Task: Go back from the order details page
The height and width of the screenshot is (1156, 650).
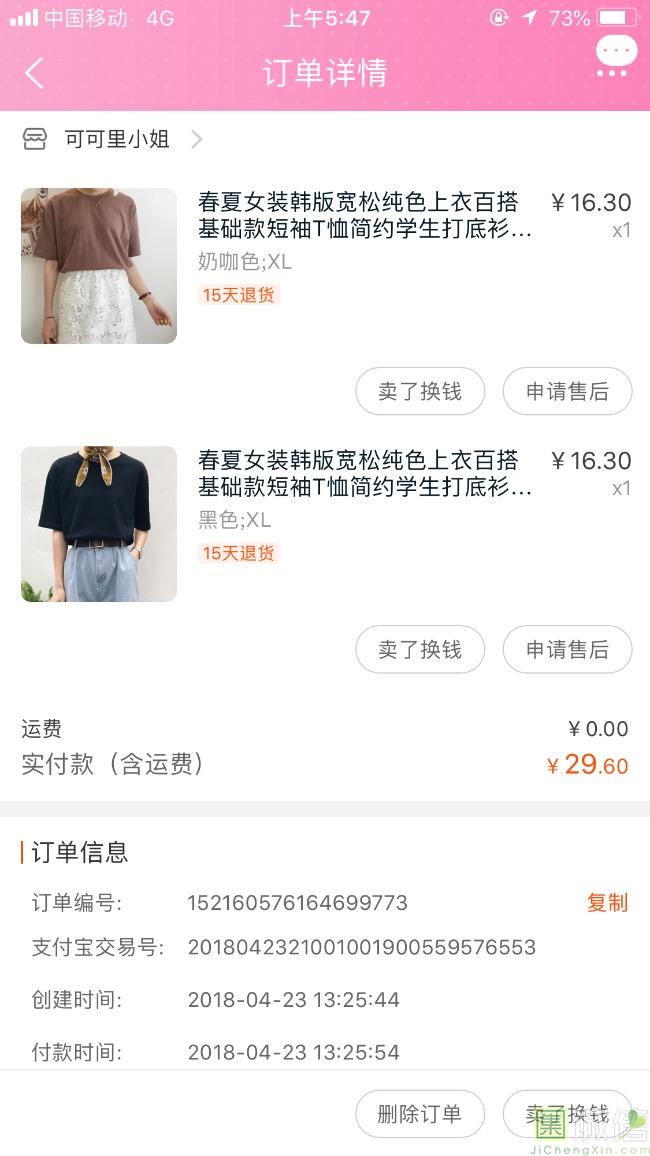Action: coord(35,73)
